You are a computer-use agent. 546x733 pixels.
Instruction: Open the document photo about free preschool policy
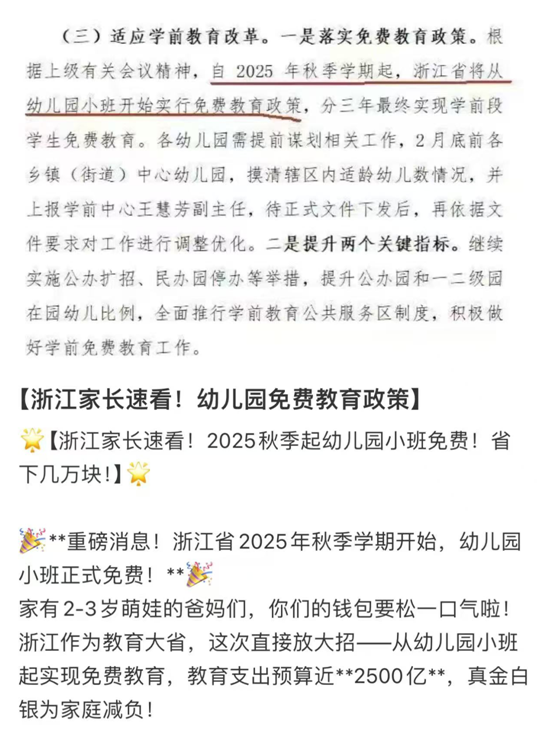coord(273,187)
